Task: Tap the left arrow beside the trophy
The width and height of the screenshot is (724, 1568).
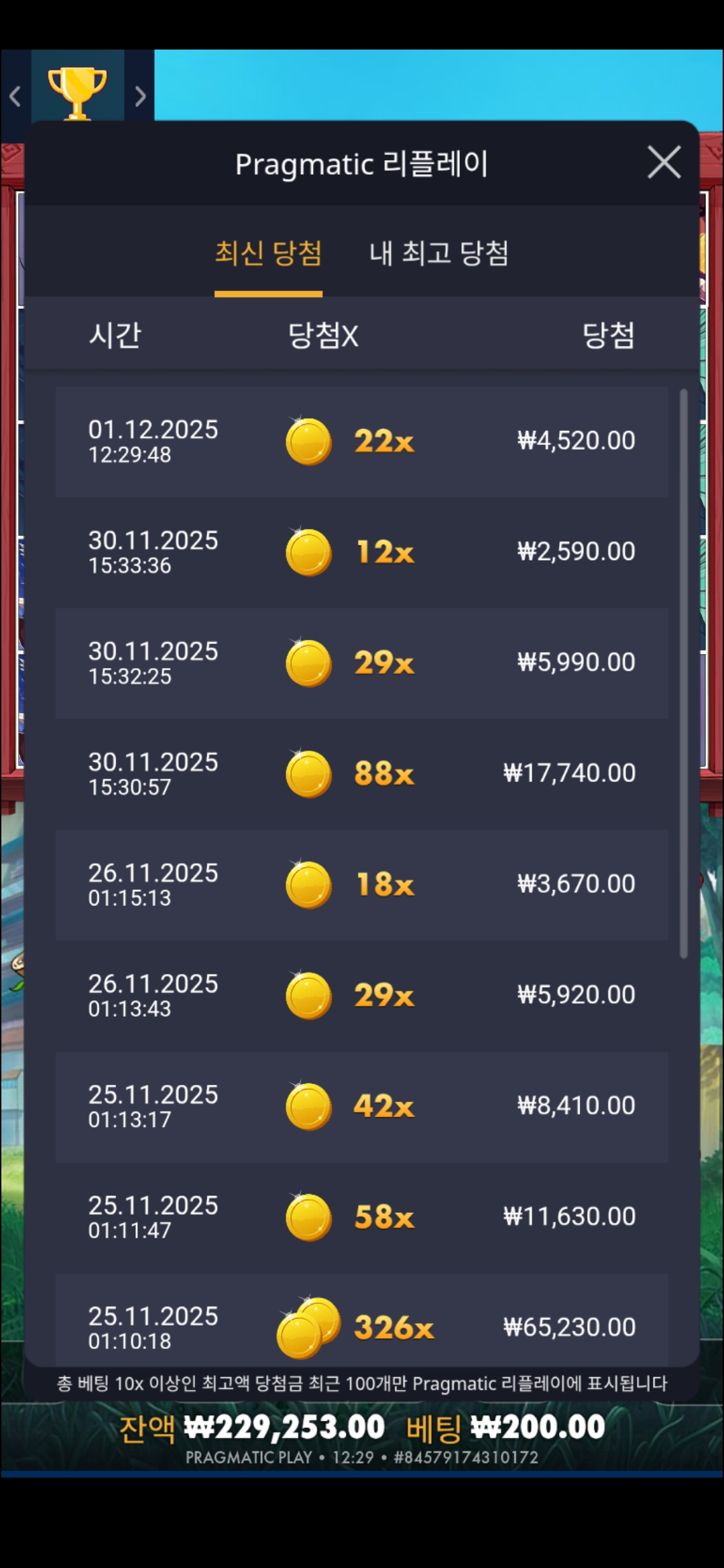Action: point(15,96)
